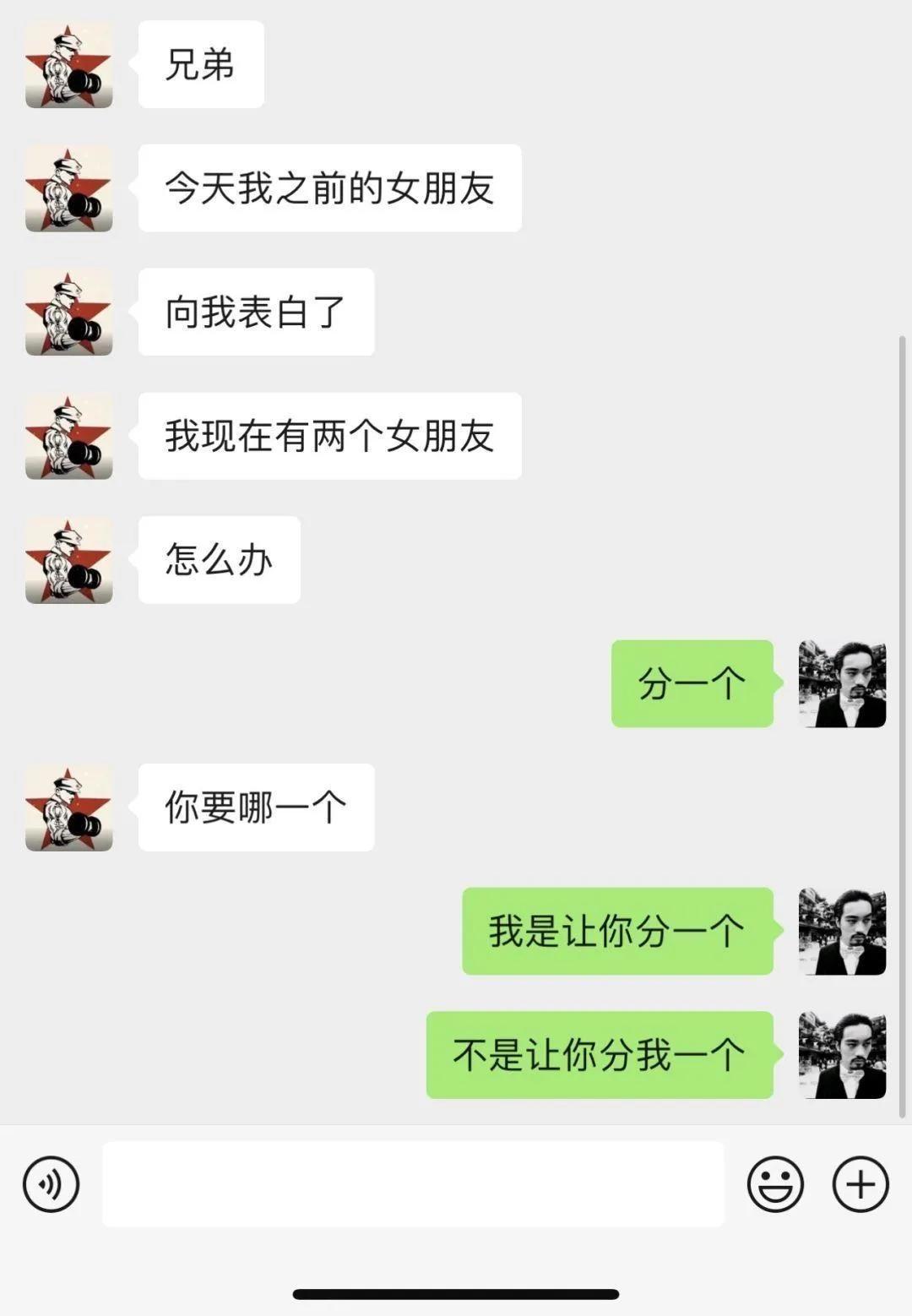912x1316 pixels.
Task: Switch to voice message input
Action: pos(52,1184)
